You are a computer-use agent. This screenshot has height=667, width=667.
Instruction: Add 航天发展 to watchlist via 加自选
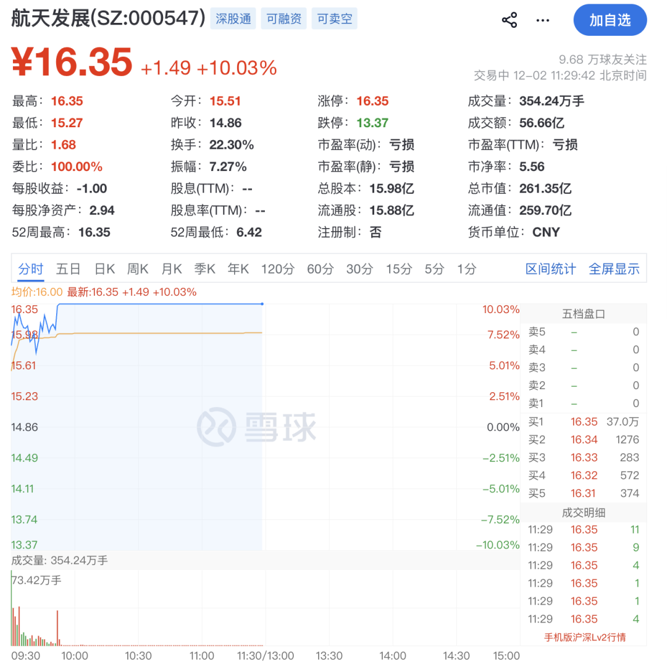click(610, 19)
